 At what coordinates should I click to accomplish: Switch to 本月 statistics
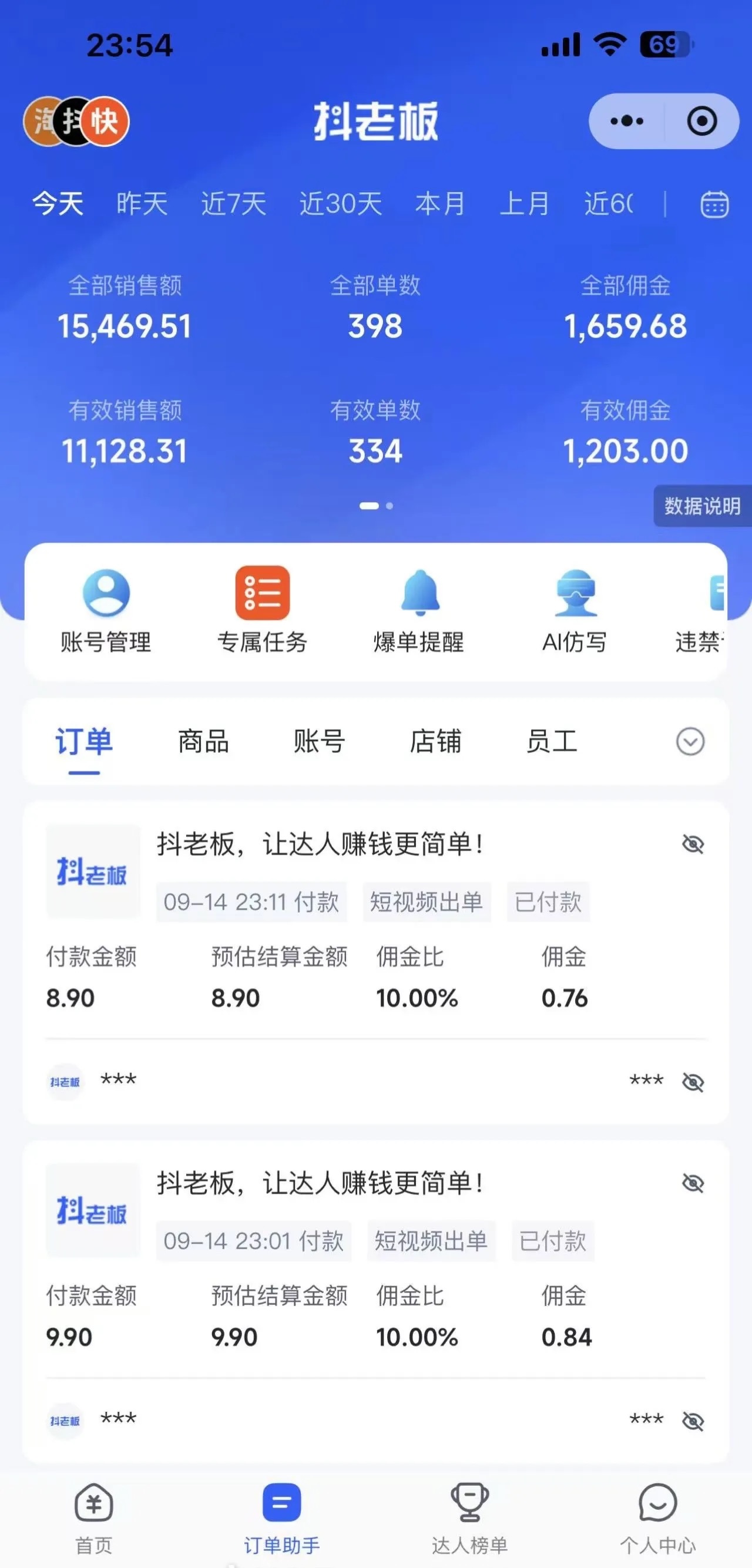coord(439,204)
